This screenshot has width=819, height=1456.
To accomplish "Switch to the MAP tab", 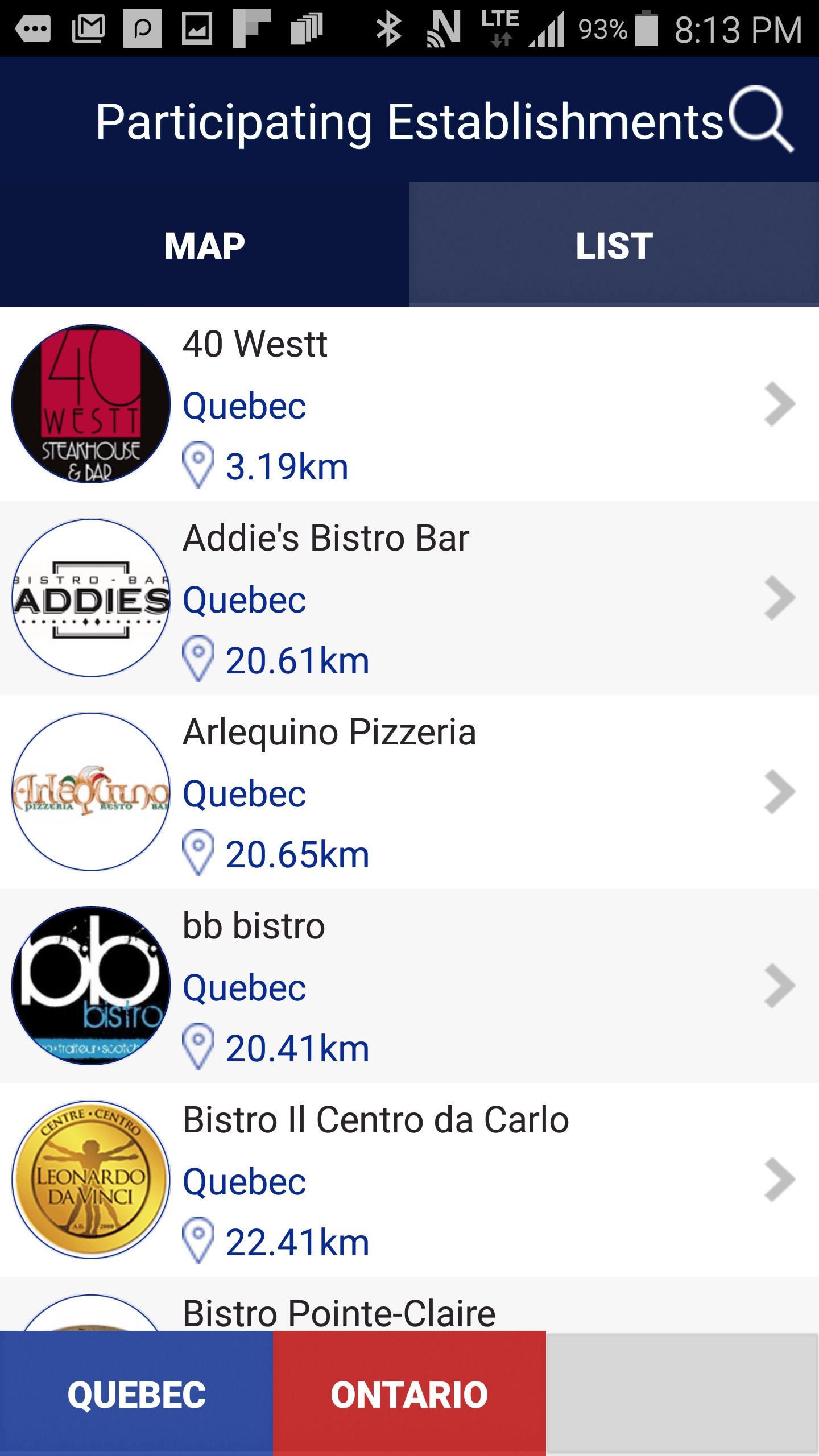I will (x=205, y=245).
